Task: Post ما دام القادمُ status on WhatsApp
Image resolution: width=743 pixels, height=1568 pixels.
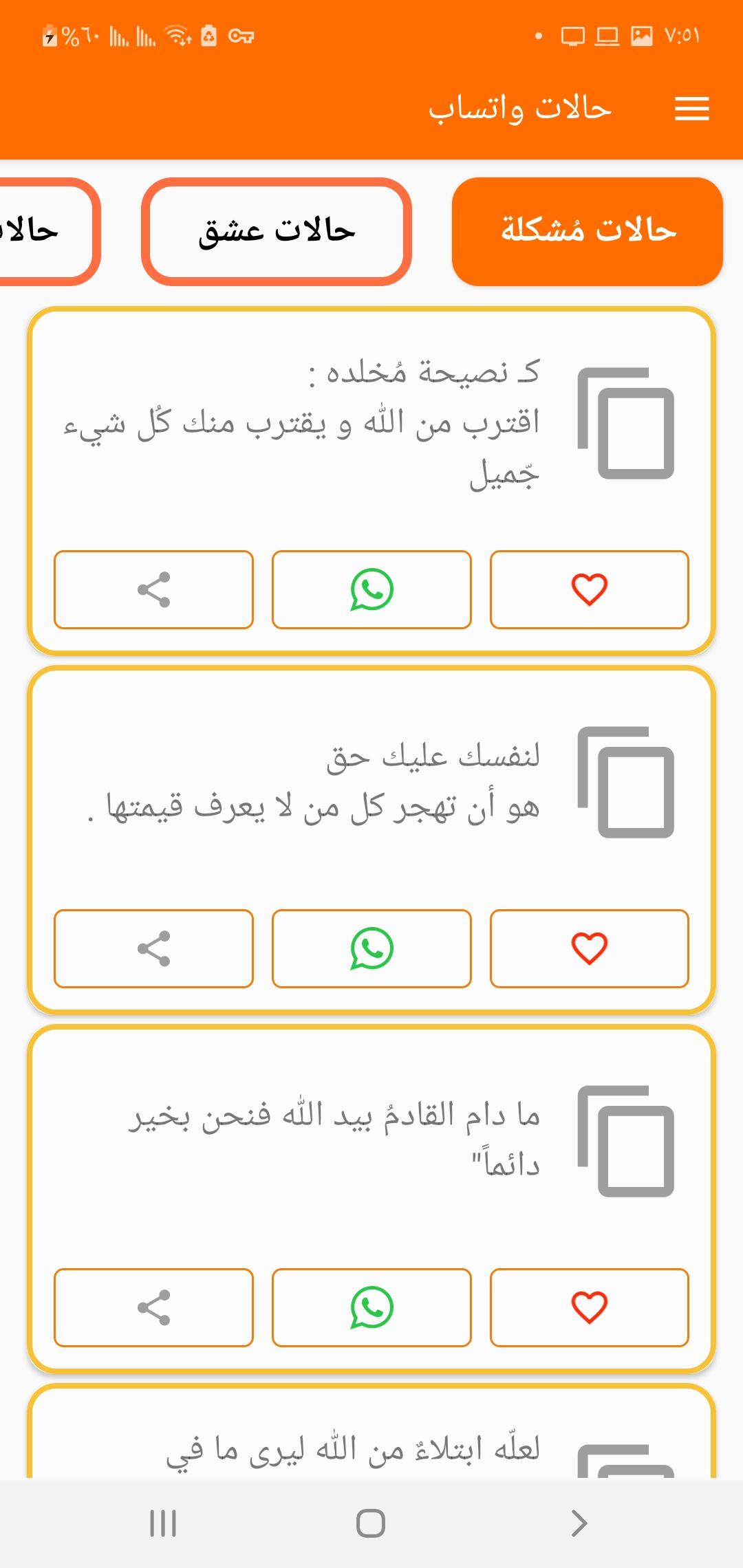Action: (x=371, y=1307)
